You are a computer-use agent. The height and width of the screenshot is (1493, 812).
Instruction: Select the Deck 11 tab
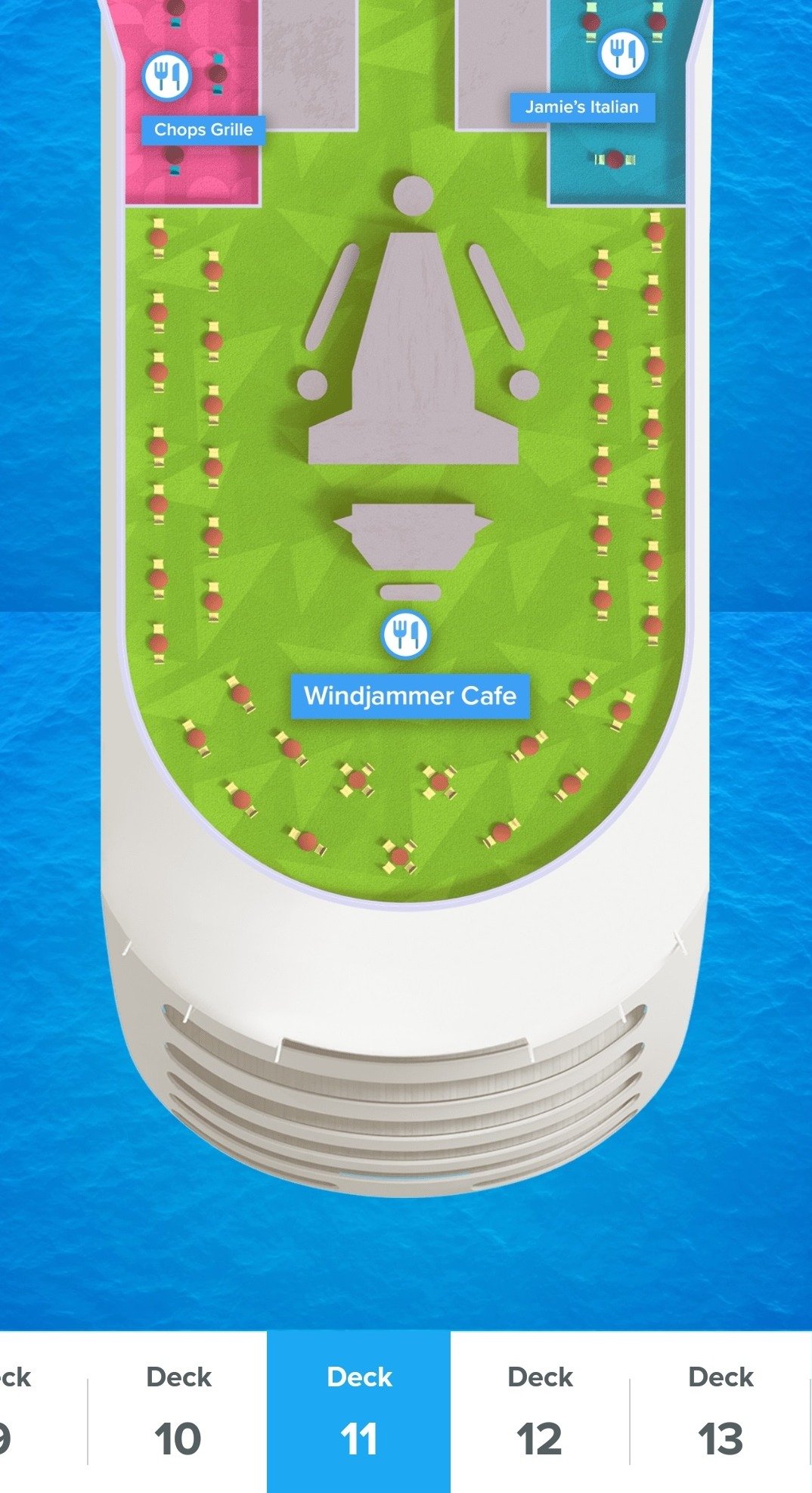click(359, 1411)
